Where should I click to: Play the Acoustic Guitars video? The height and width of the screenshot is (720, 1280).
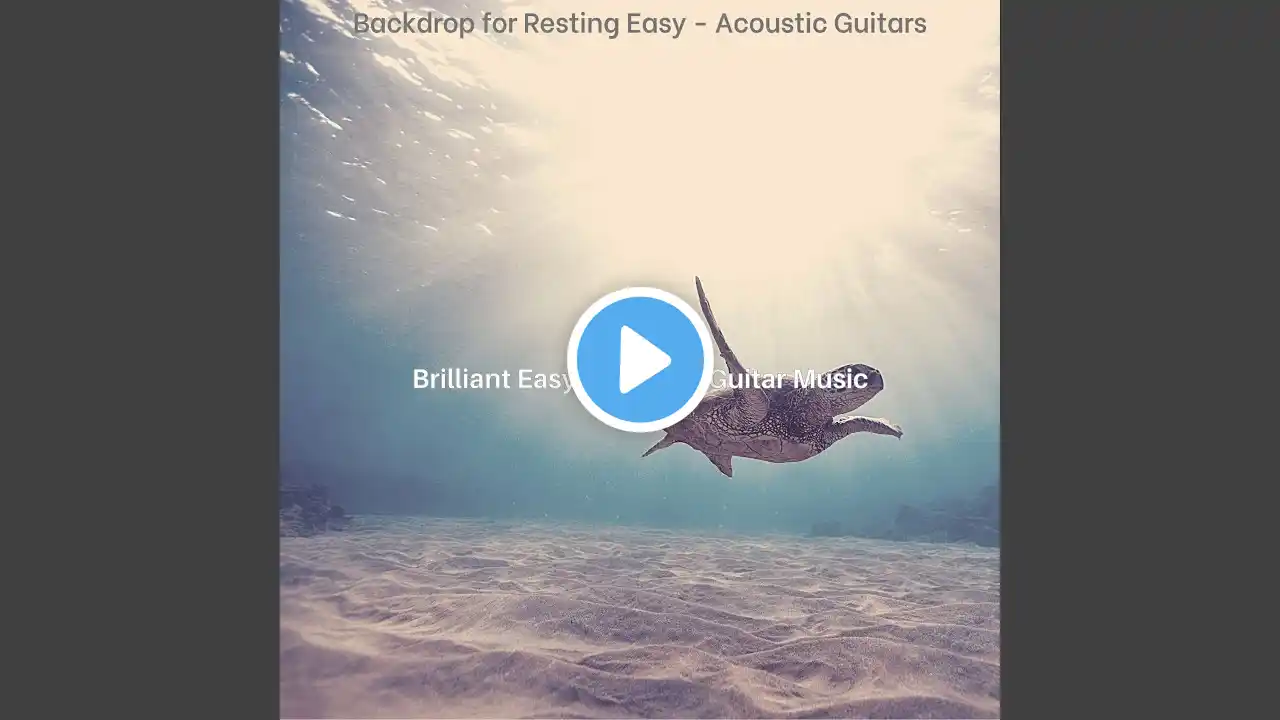coord(640,360)
